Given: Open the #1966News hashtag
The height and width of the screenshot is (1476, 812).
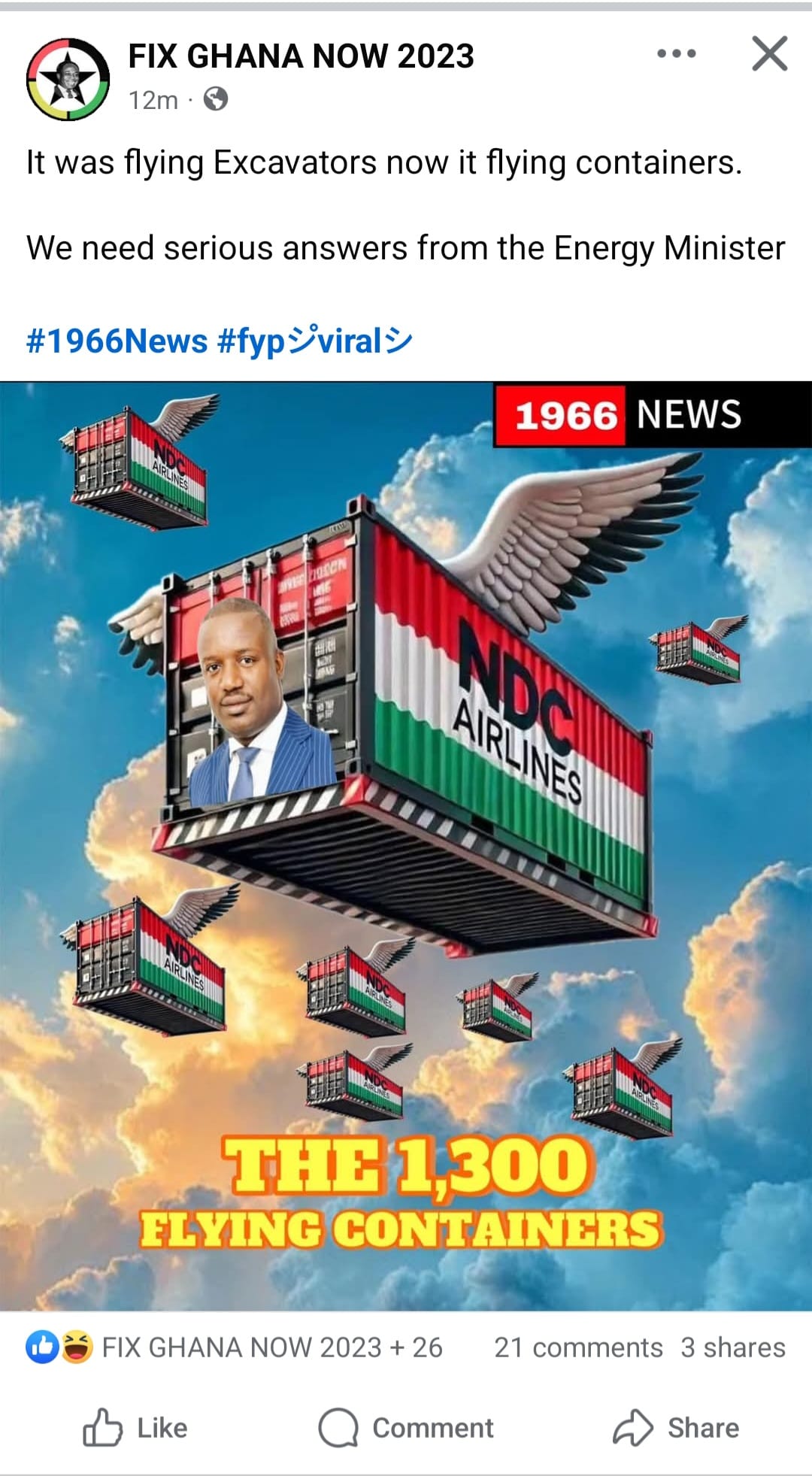Looking at the screenshot, I should click(x=117, y=341).
